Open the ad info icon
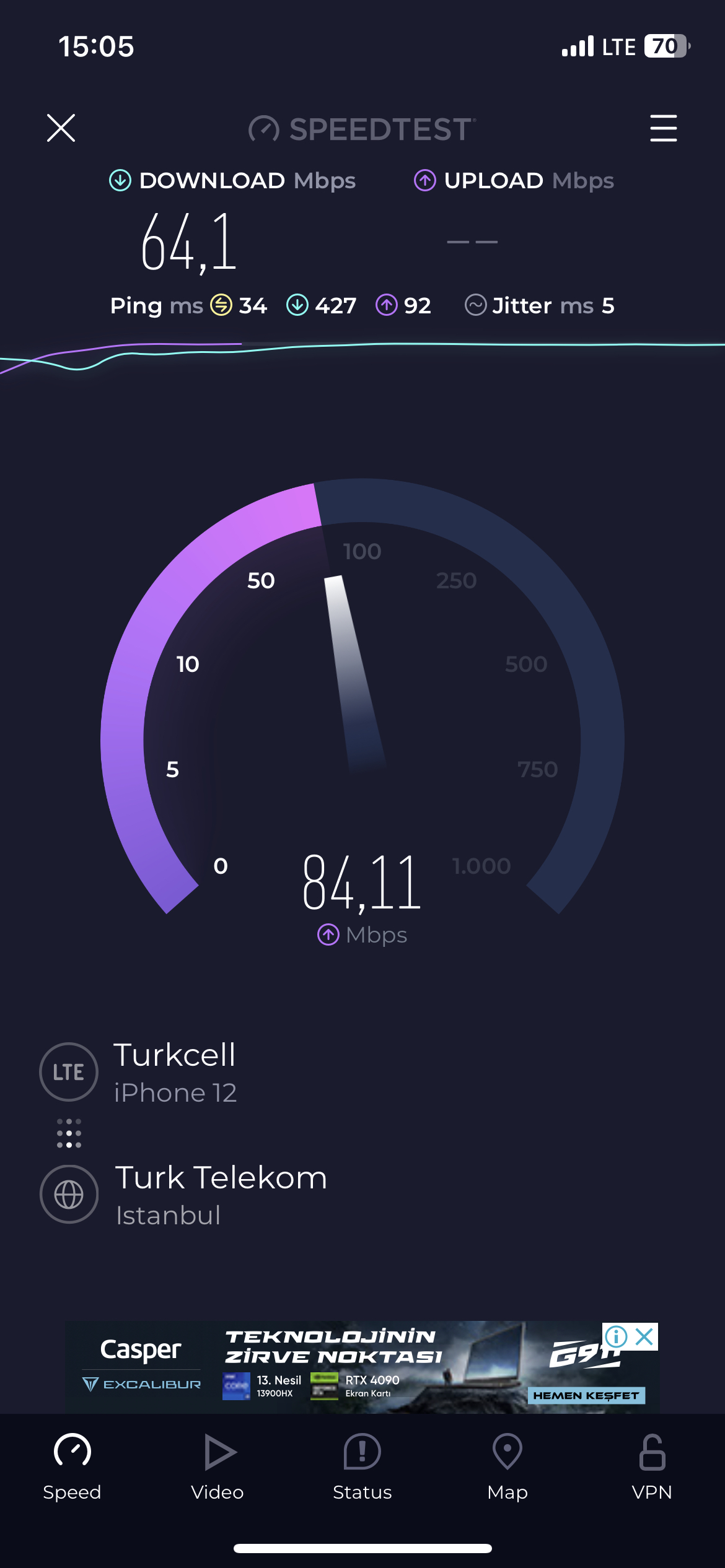725x1568 pixels. pos(616,1336)
